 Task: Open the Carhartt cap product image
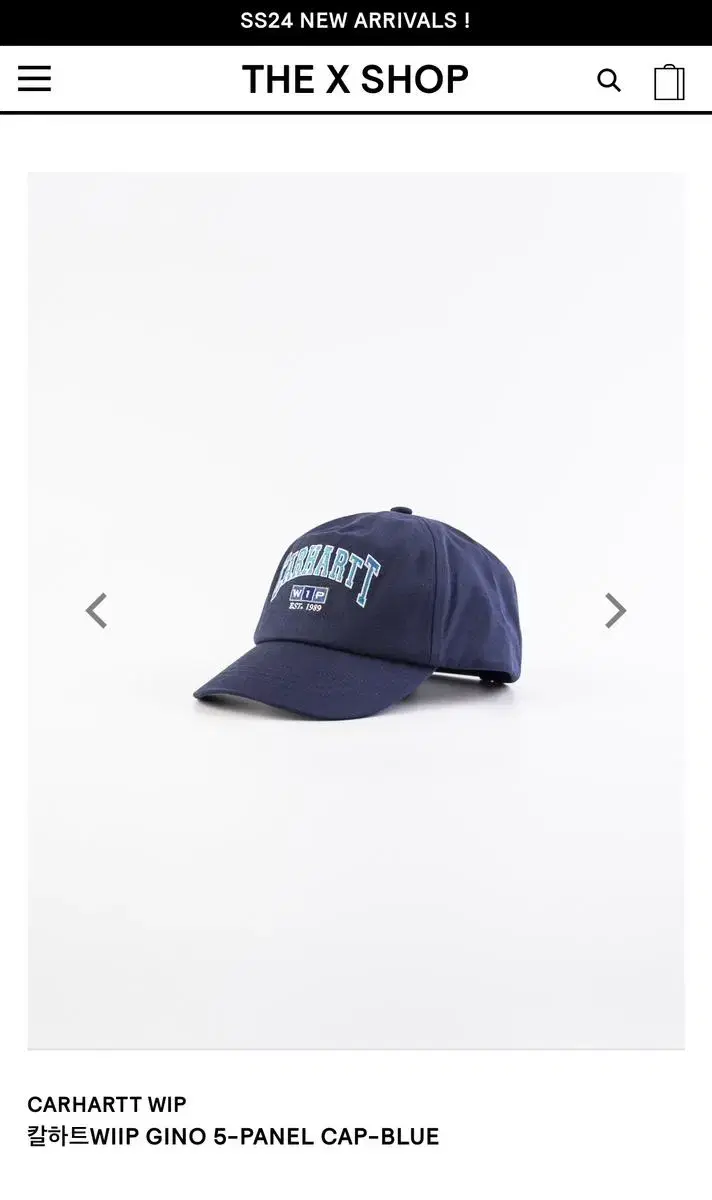point(356,610)
